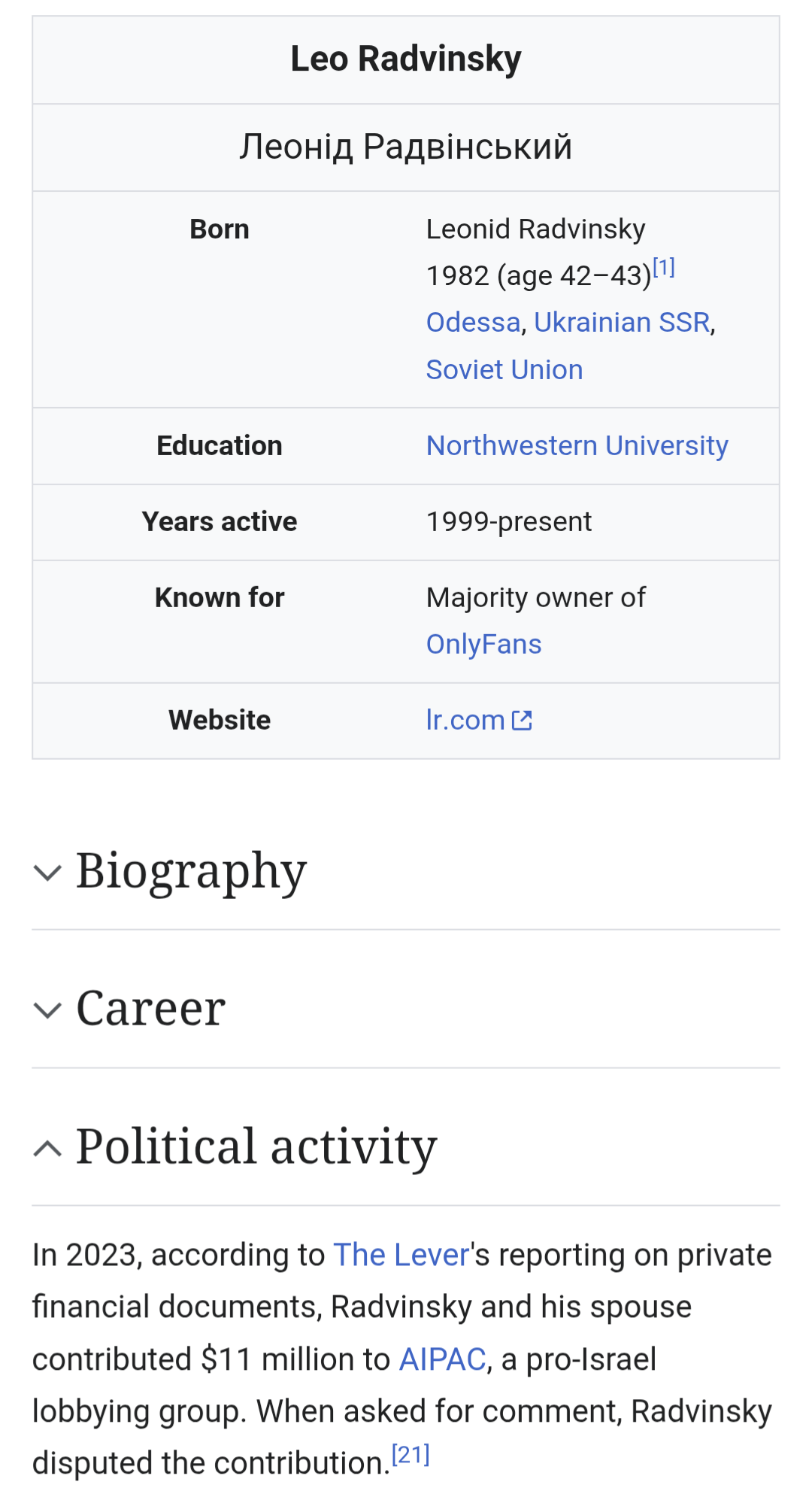Open the AIPAC link
This screenshot has width=812, height=1497.
pos(442,1360)
